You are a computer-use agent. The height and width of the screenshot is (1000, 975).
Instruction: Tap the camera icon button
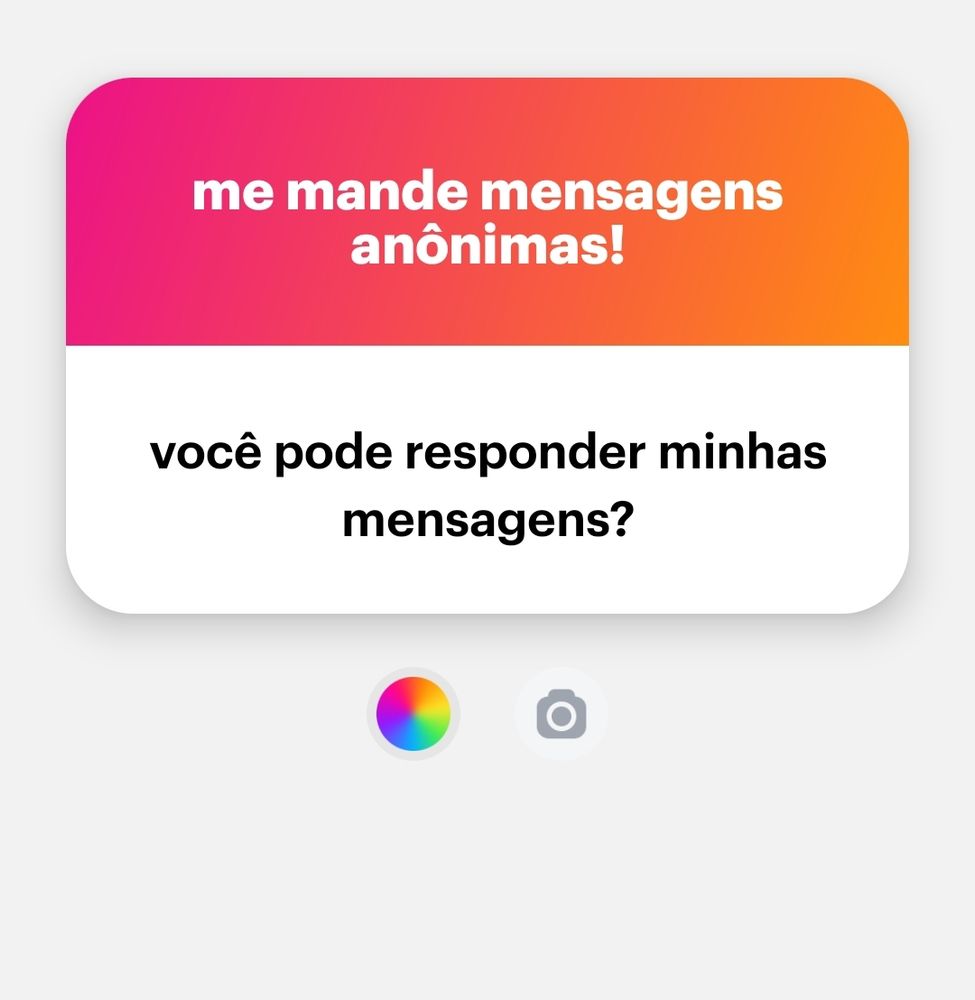pyautogui.click(x=561, y=715)
